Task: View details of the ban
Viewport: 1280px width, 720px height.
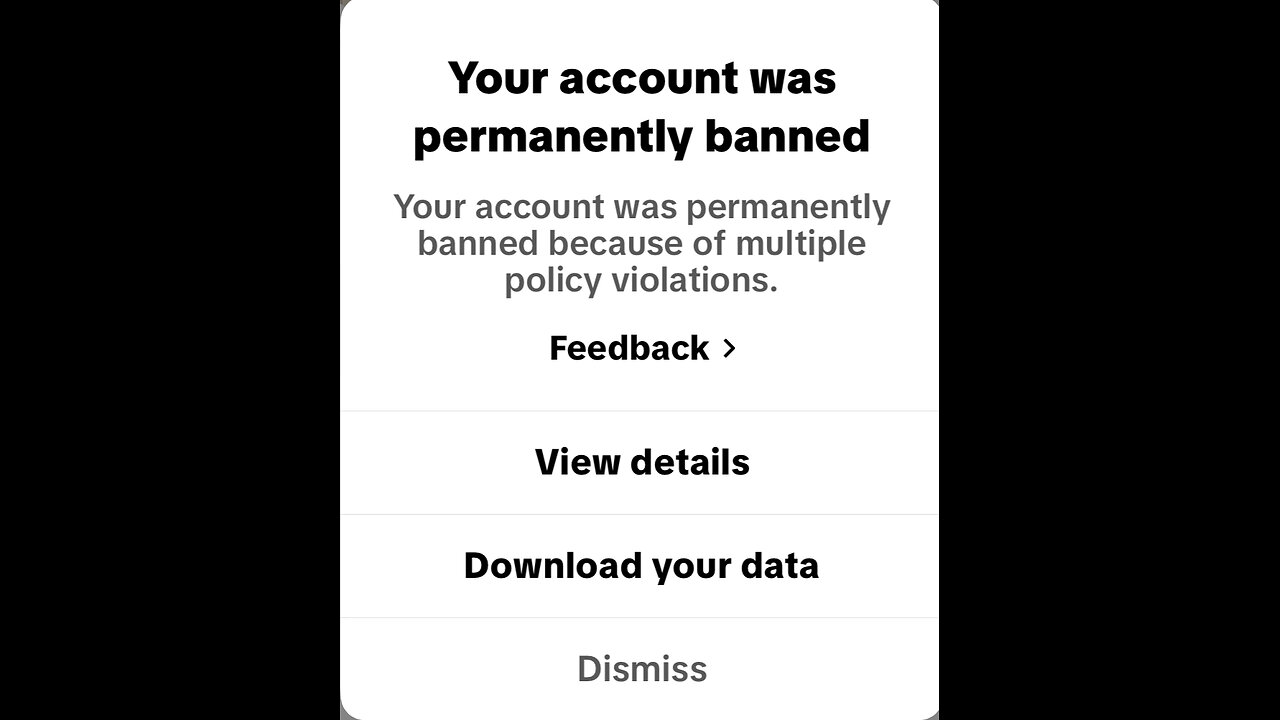Action: (x=641, y=462)
